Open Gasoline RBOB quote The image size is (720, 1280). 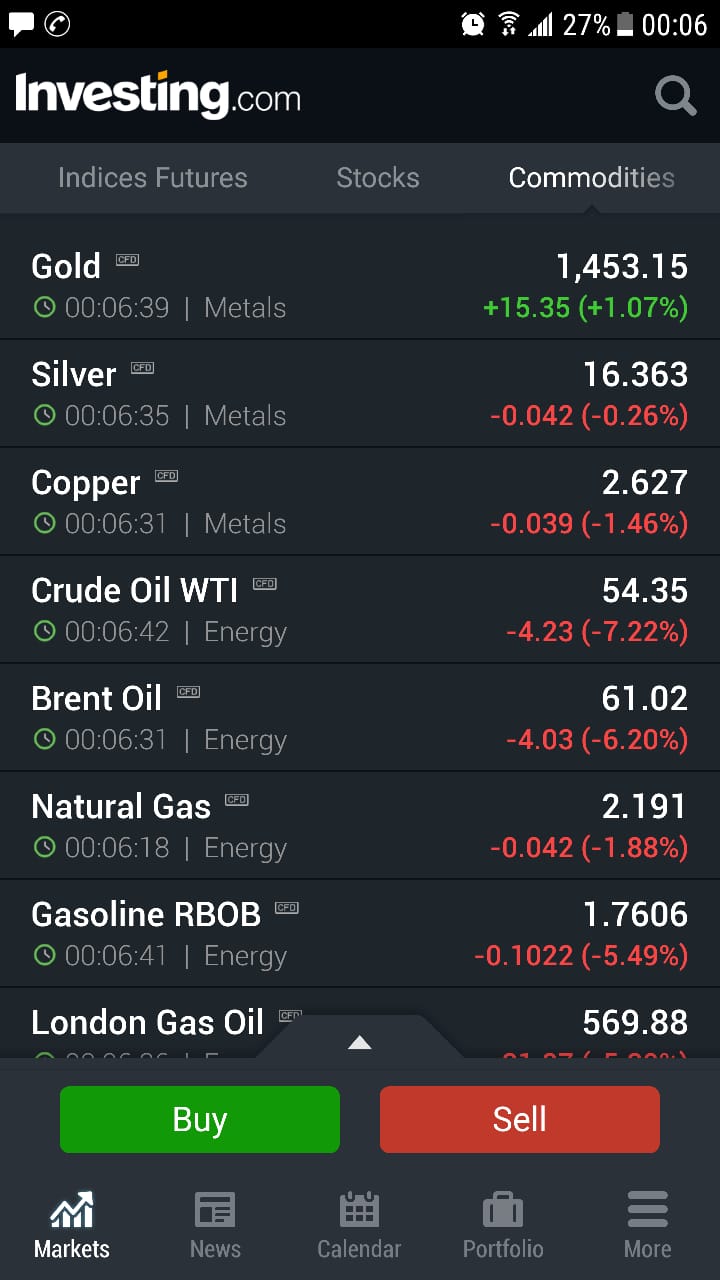[x=360, y=934]
